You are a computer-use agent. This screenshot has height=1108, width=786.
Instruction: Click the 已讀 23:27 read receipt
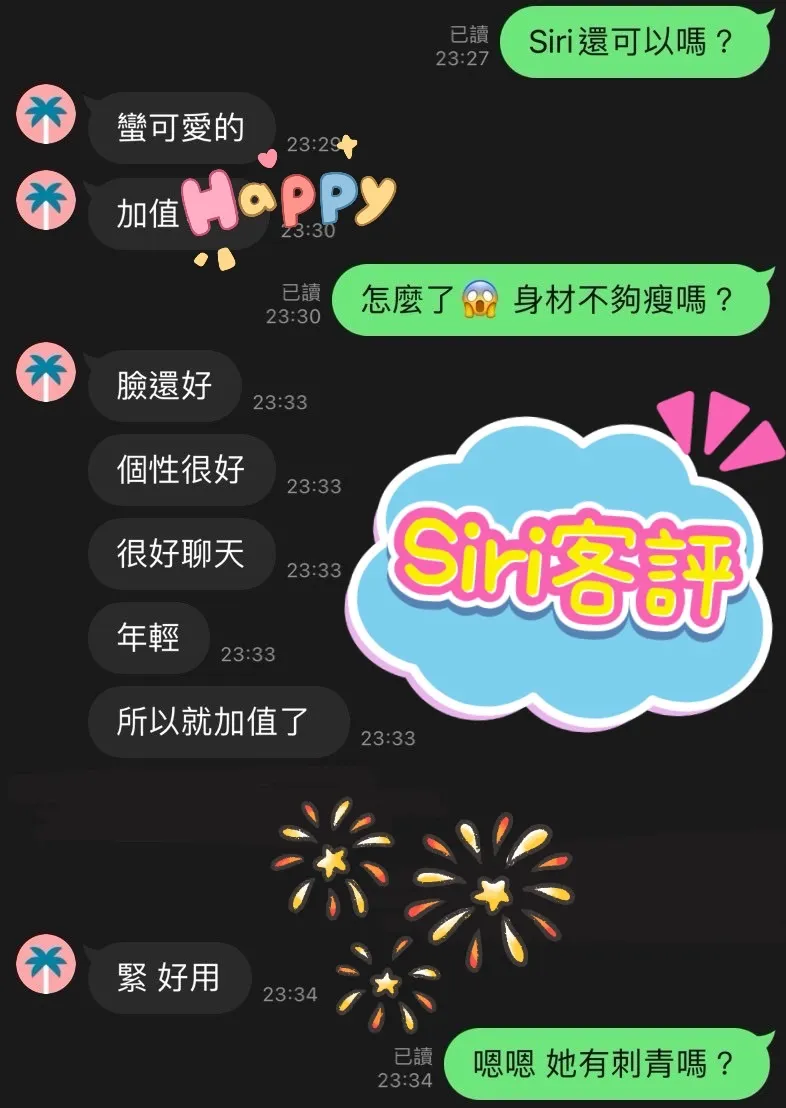pos(467,45)
